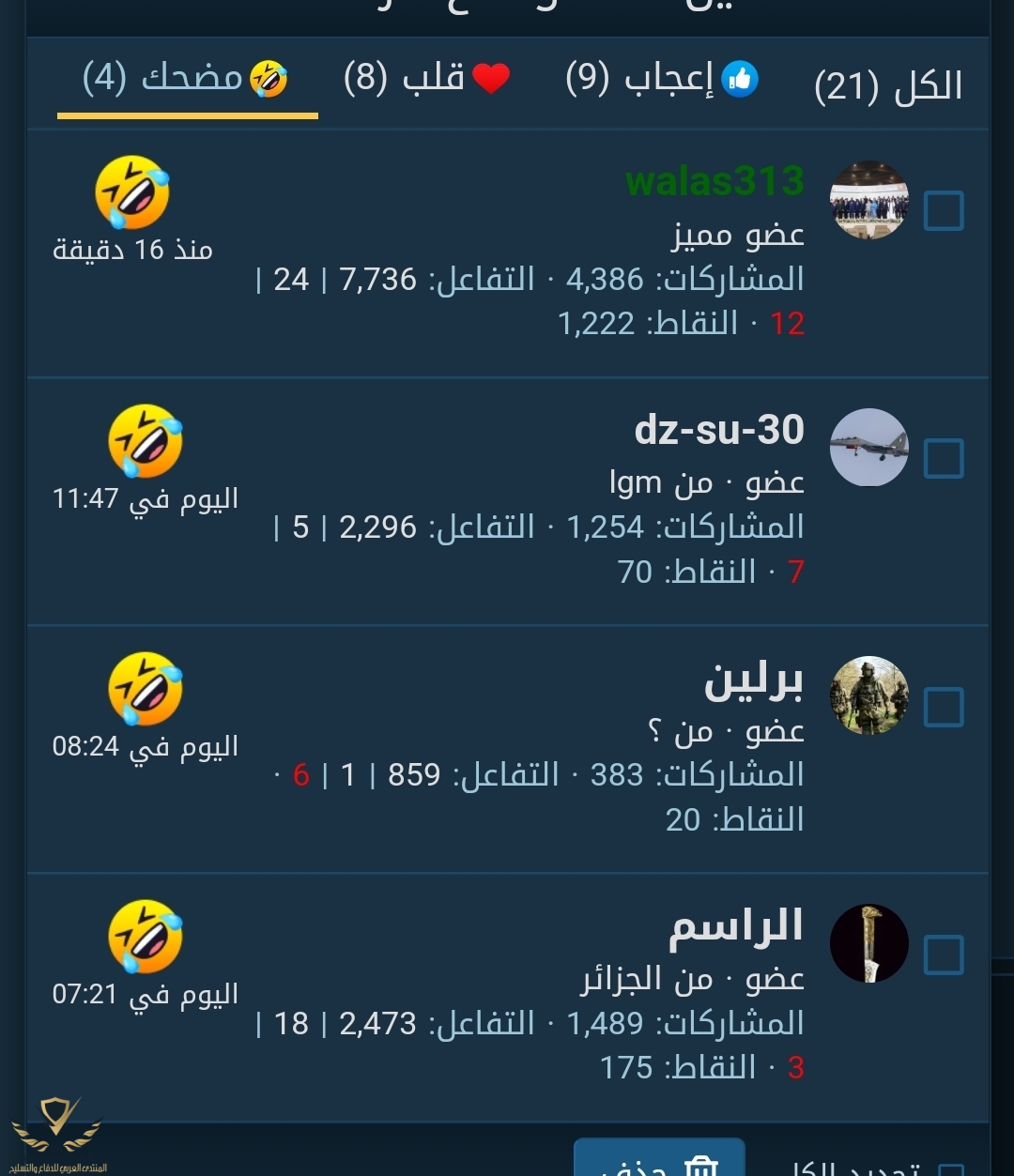Open برلين's profile name link
Screen dimensions: 1014x1176
coord(753,679)
